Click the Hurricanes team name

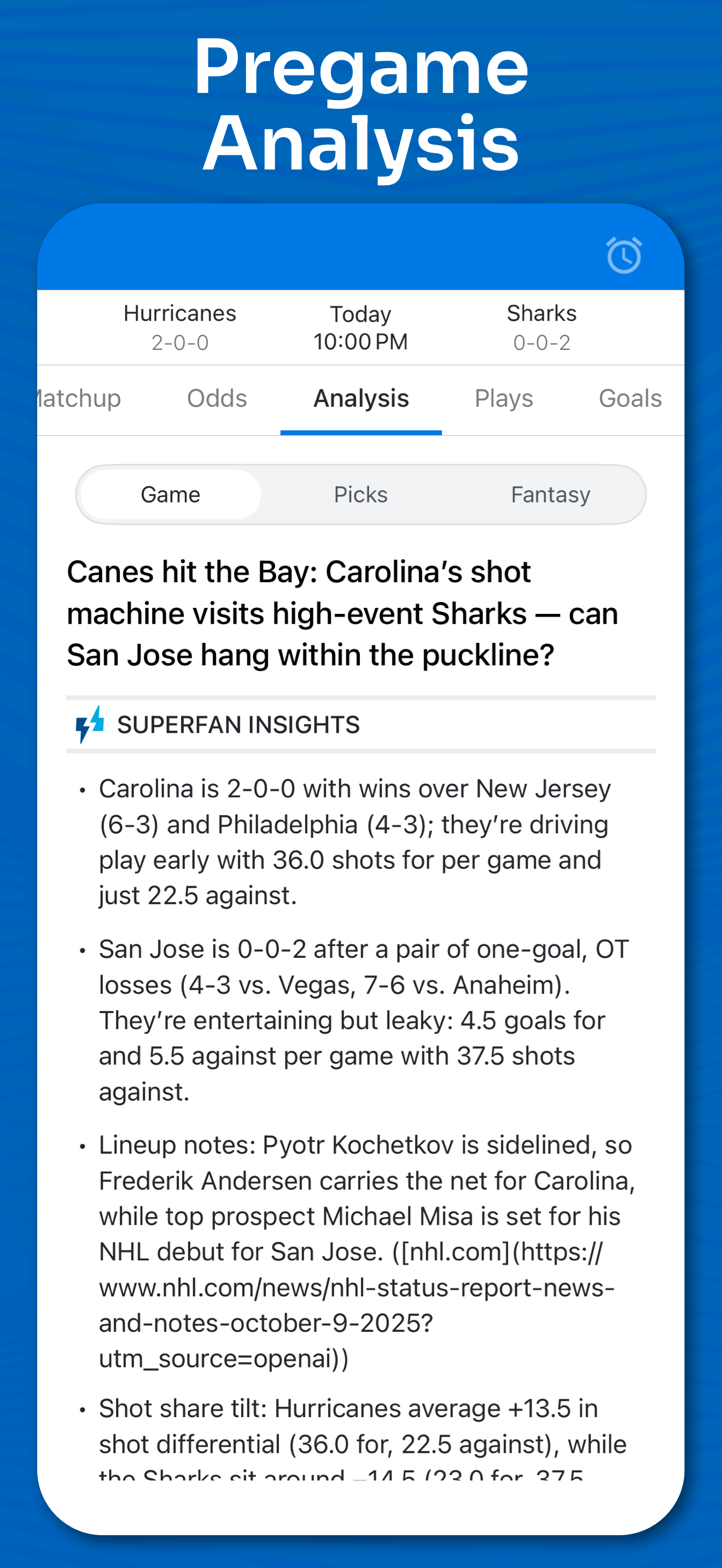pos(179,313)
